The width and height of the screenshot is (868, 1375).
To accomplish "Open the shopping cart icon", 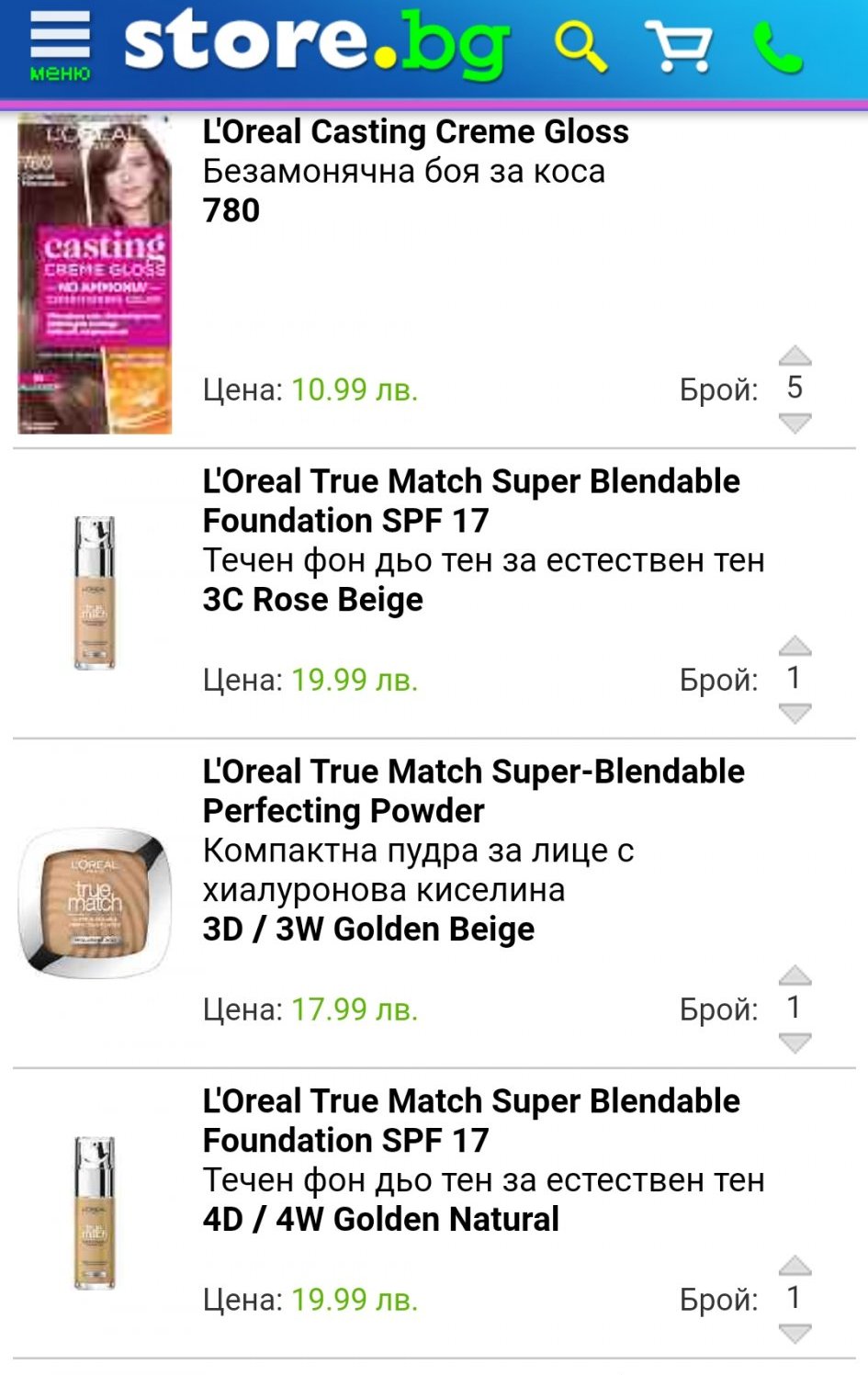I will point(679,46).
